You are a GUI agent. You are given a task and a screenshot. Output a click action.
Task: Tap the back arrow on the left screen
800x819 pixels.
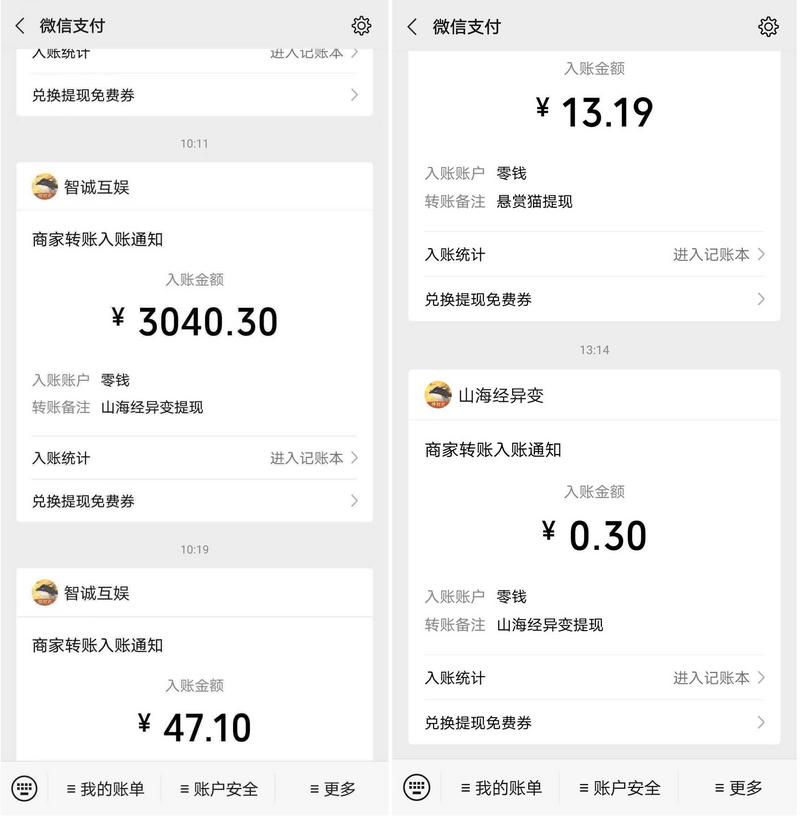(x=19, y=25)
